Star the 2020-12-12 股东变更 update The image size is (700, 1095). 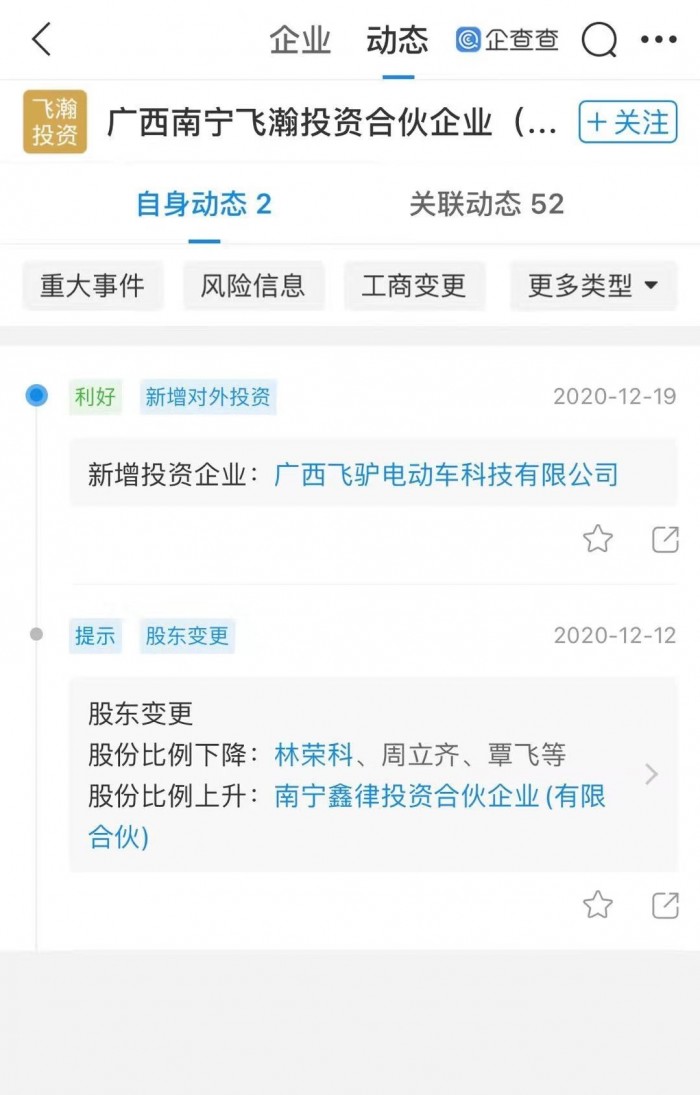click(597, 905)
